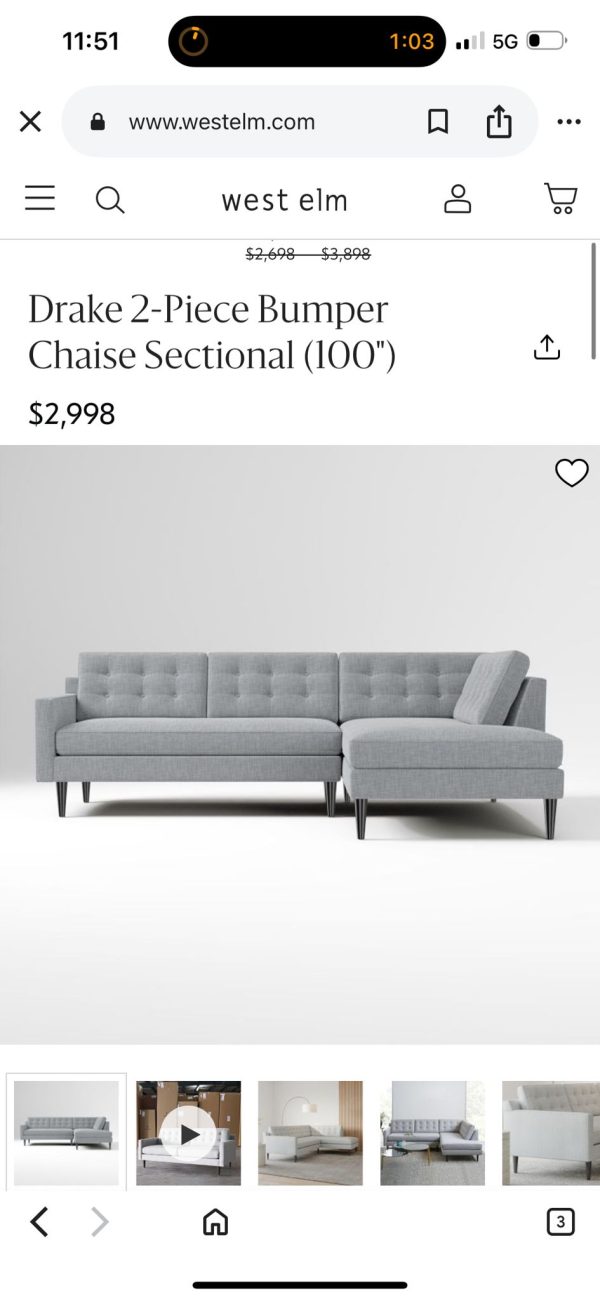View the shopping cart

[560, 198]
